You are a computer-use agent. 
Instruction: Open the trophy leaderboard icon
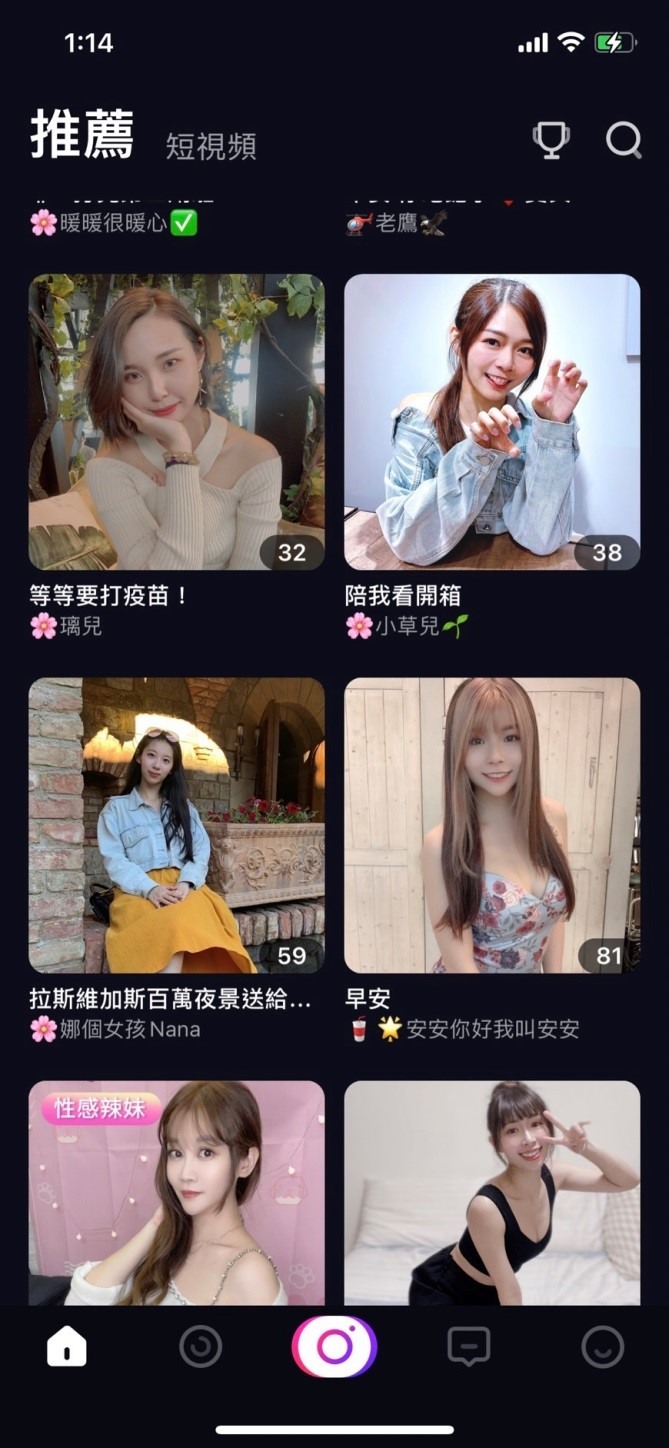click(551, 140)
